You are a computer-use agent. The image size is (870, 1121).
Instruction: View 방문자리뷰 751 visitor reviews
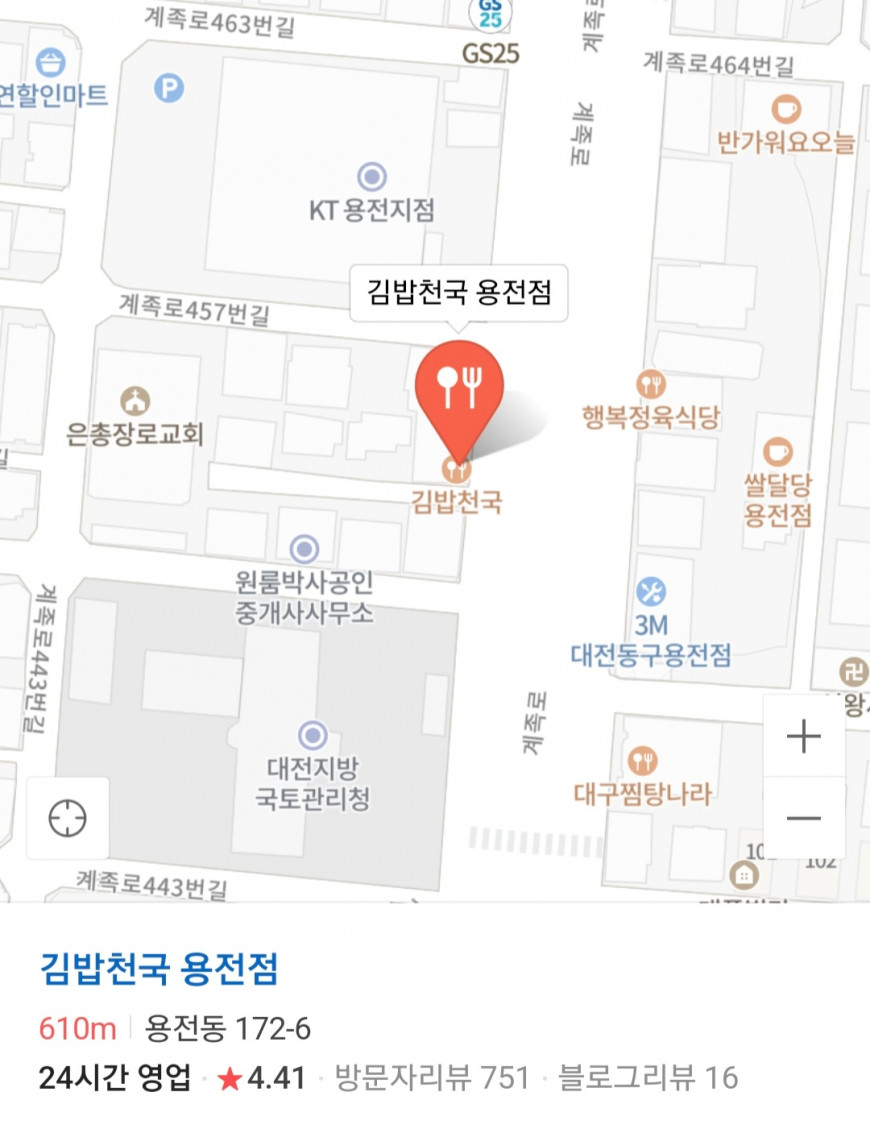432,1078
